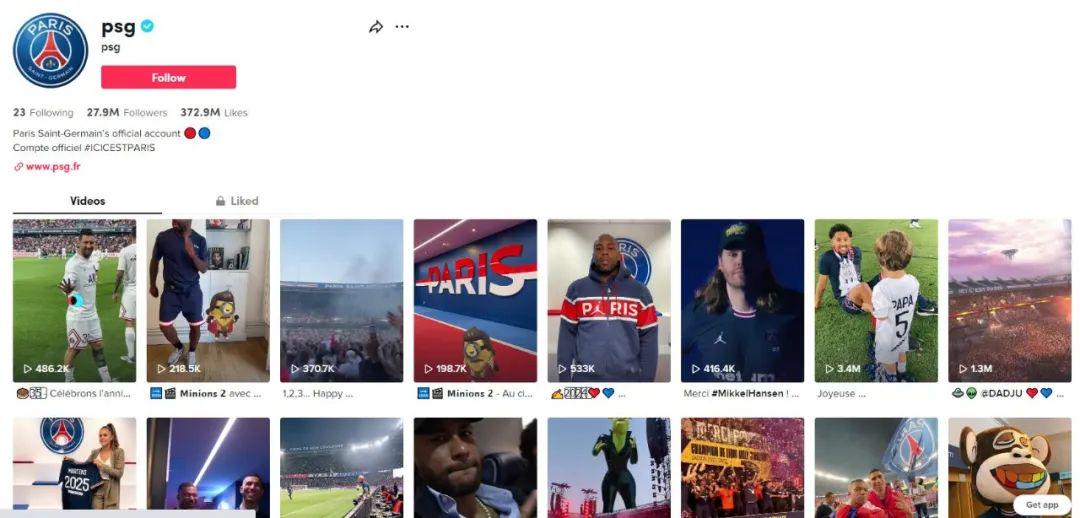View the Following list with 23 accounts
This screenshot has height=518, width=1080.
click(x=43, y=113)
